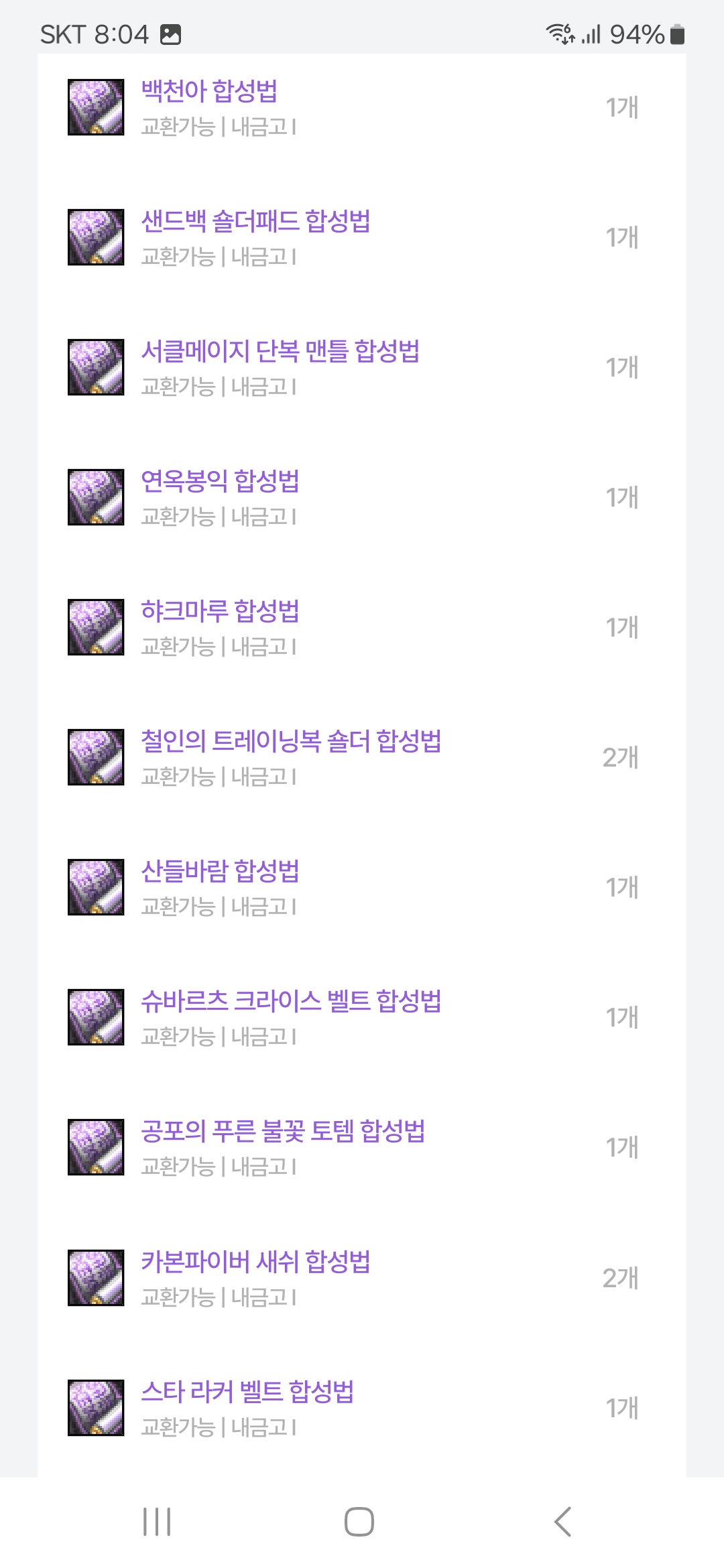Viewport: 724px width, 1568px height.
Task: Open the 백천아 합성법 item
Action: [x=209, y=92]
